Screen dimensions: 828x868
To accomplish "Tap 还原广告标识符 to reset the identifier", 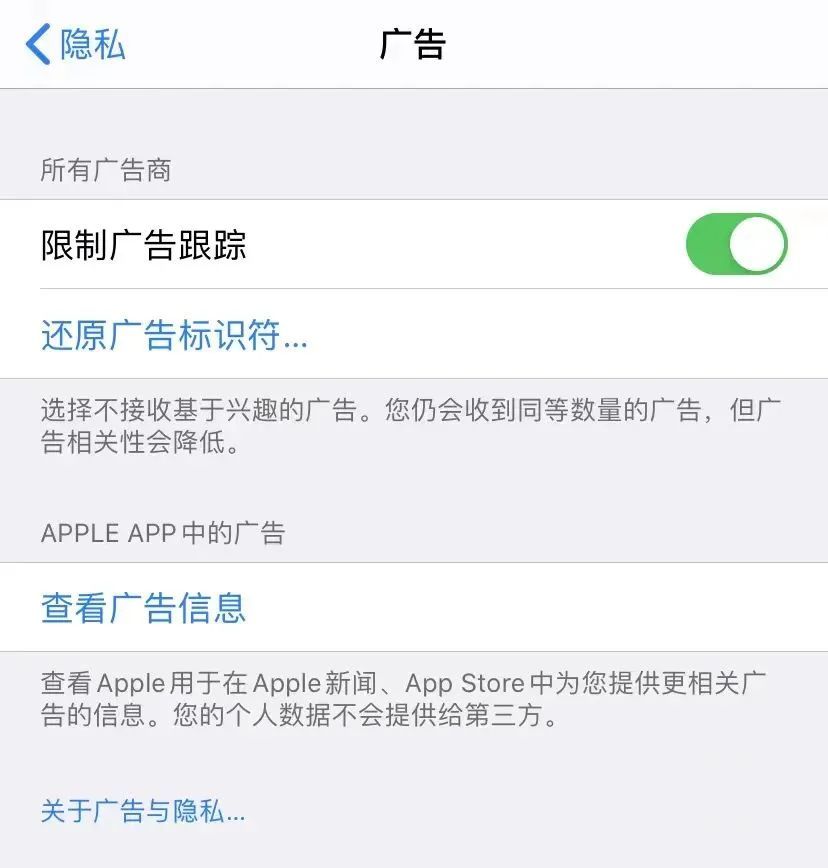I will pos(414,334).
